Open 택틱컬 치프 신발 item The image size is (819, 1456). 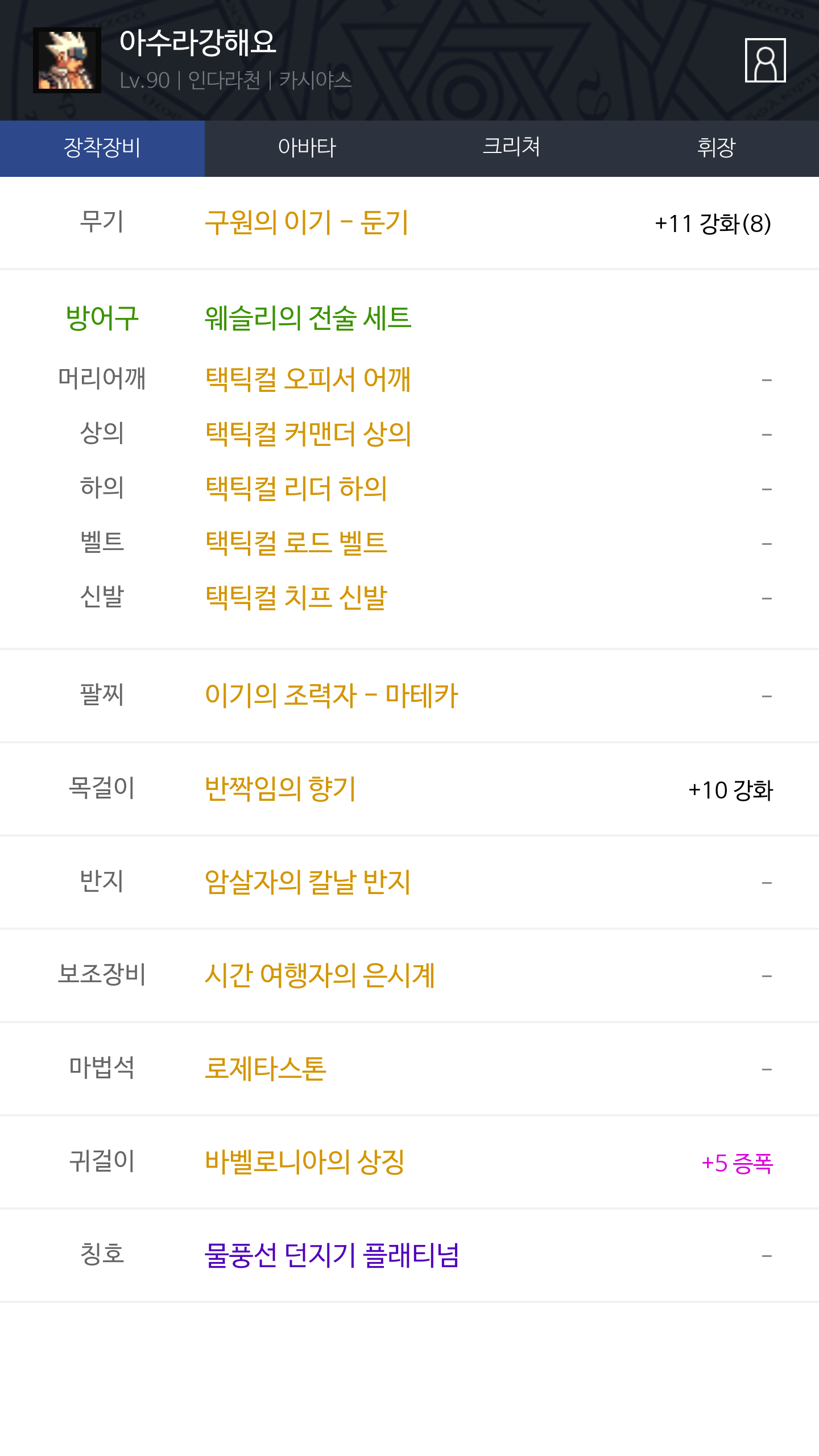click(296, 598)
